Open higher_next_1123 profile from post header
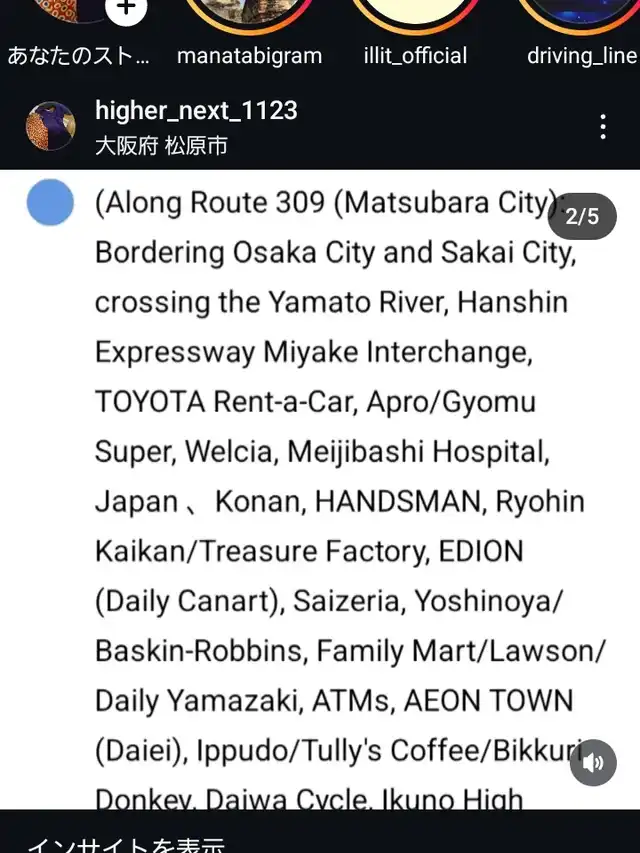Image resolution: width=640 pixels, height=853 pixels. 196,110
